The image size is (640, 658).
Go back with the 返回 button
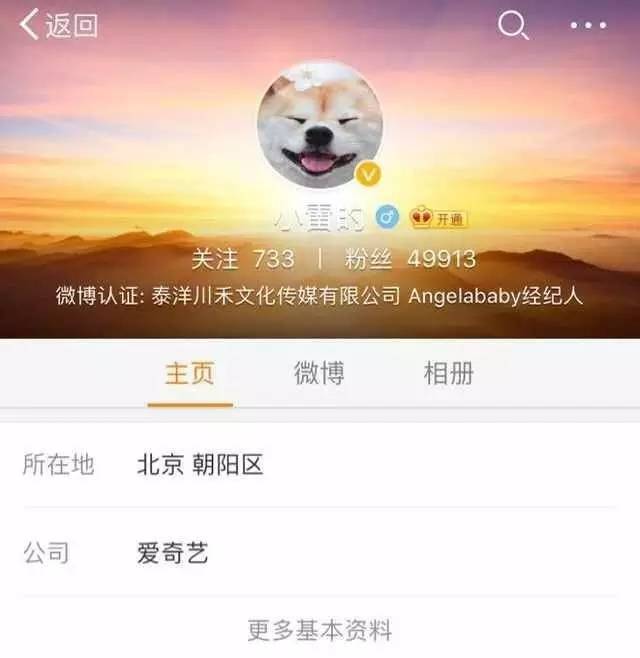[60, 26]
